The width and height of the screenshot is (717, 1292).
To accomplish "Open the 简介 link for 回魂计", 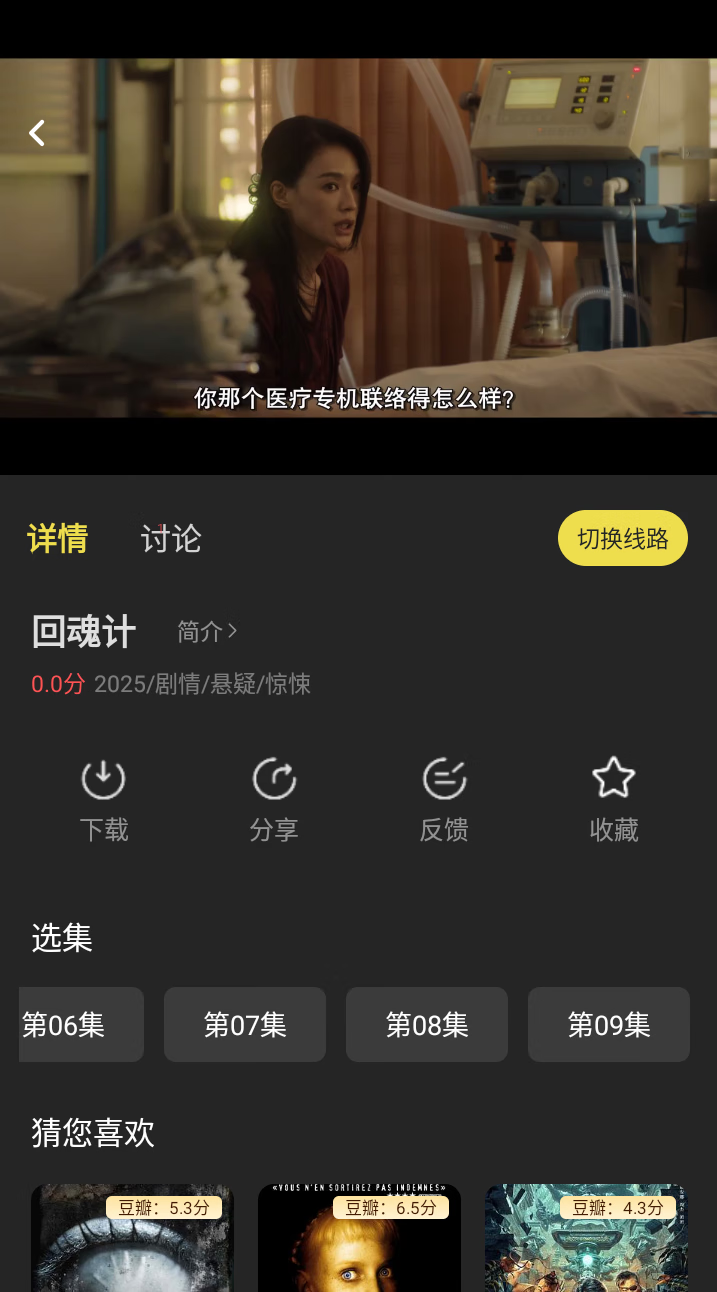I will pos(207,631).
